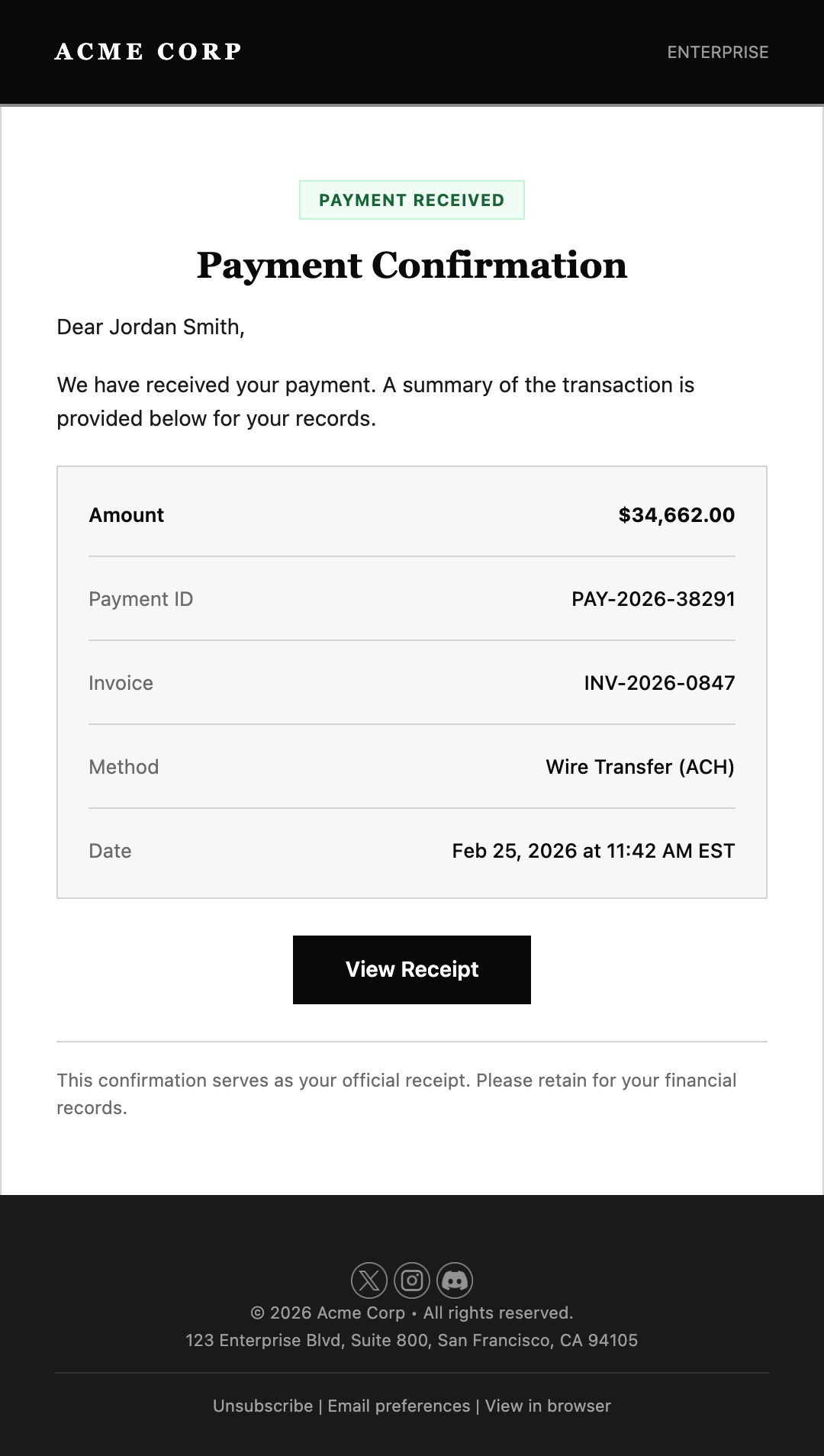Click the amount $34,662.00

(677, 515)
